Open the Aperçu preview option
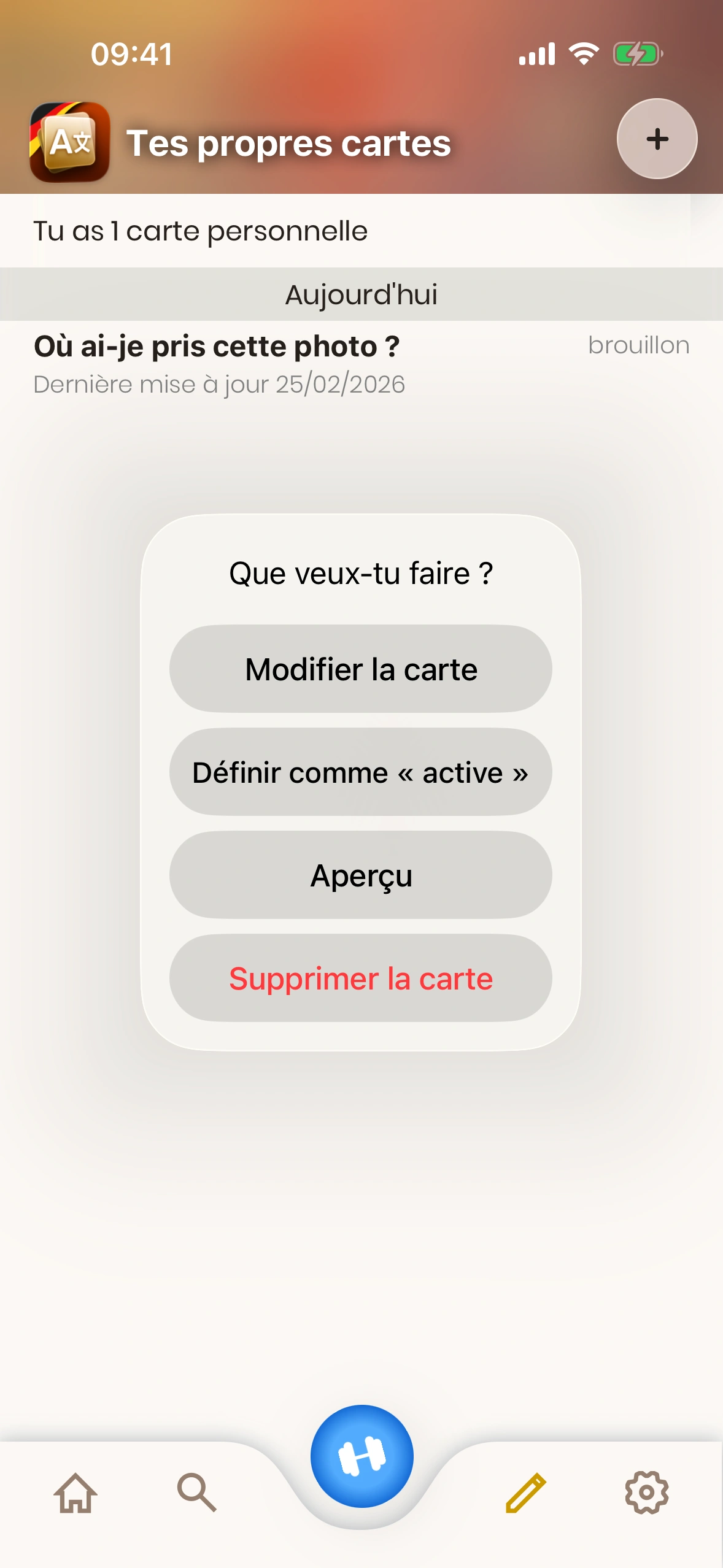This screenshot has height=1568, width=723. 361,875
